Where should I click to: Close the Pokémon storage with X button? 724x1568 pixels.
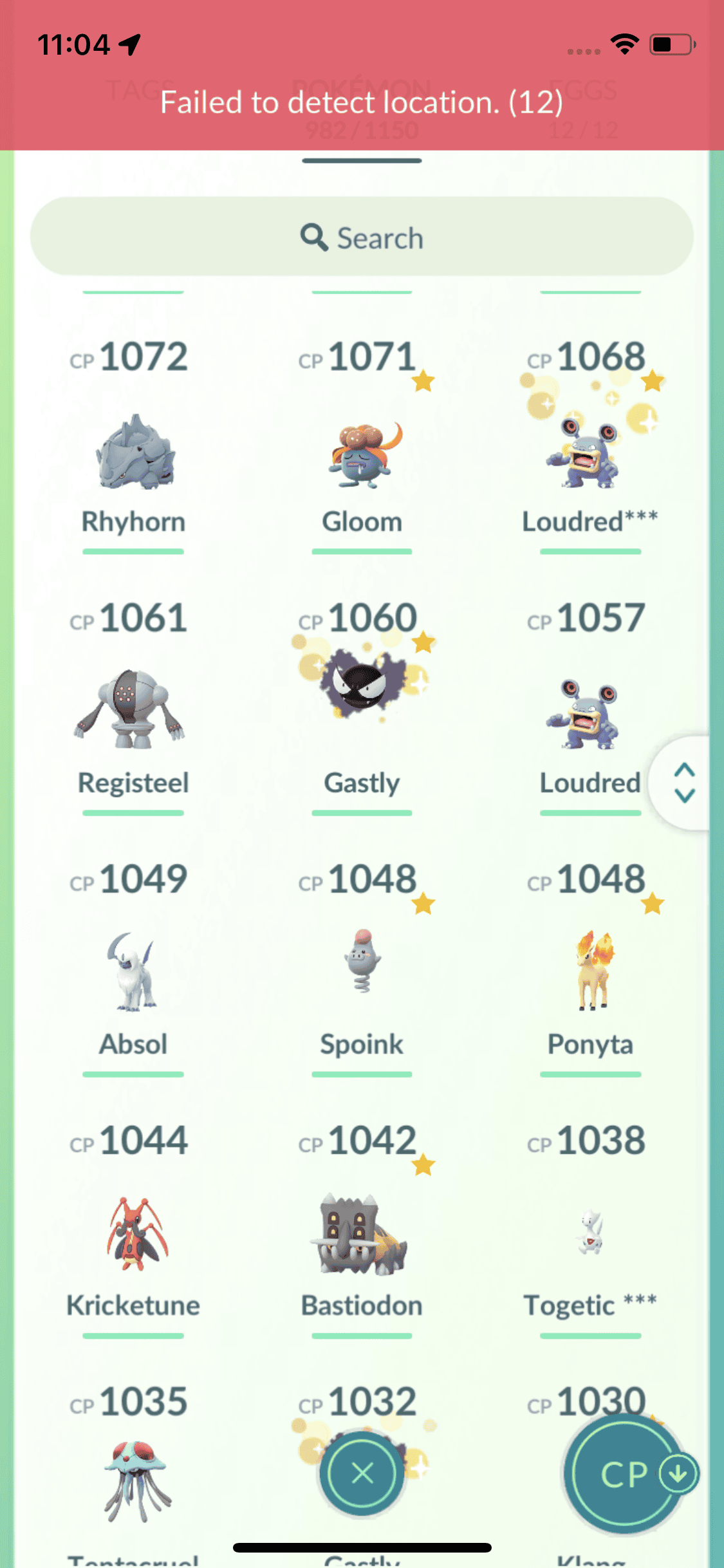click(362, 1473)
